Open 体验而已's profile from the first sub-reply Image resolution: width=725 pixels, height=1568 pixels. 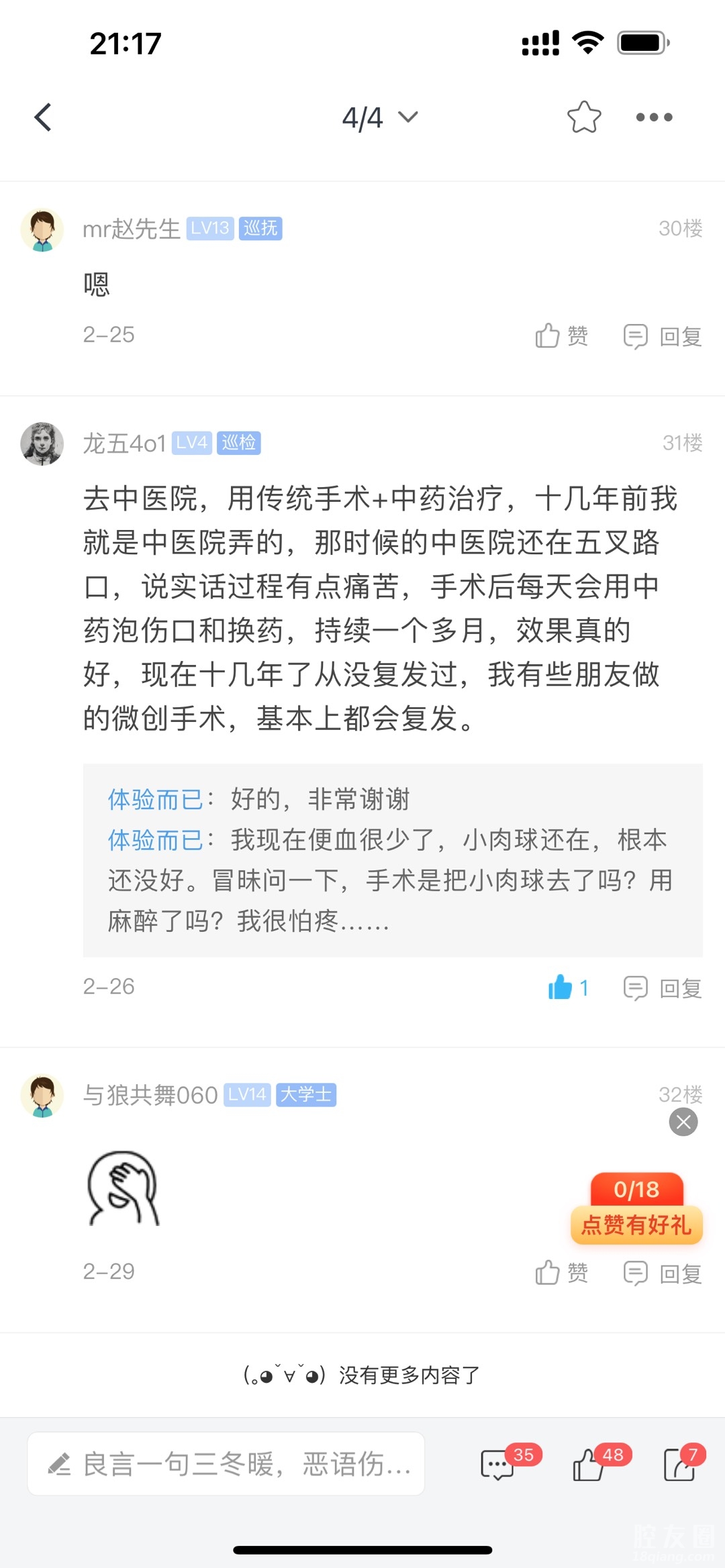point(155,799)
